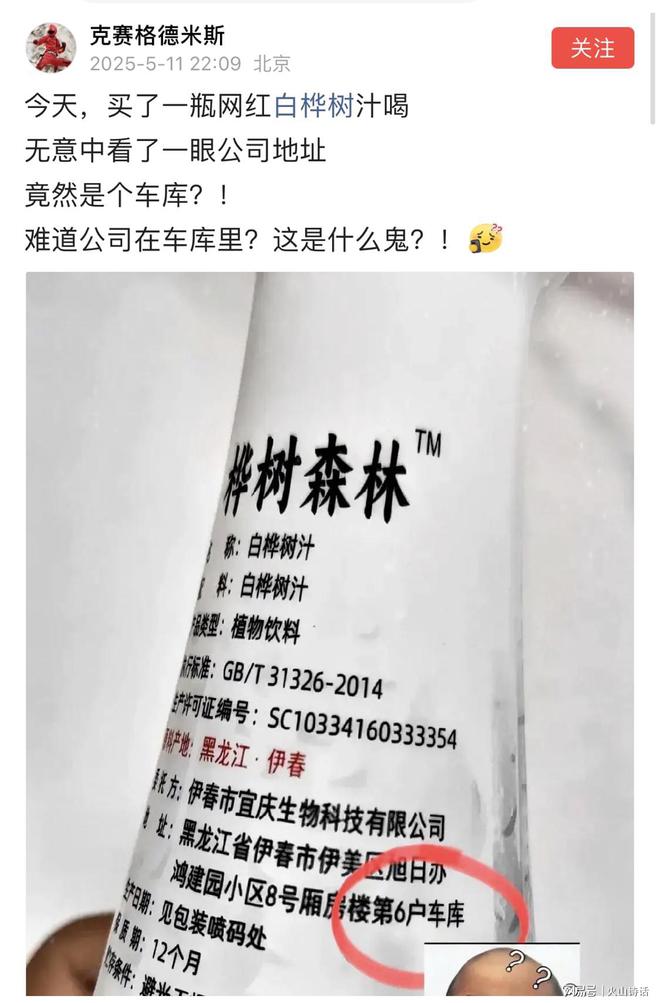
Task: Open the 白桦树 keyword link
Action: click(314, 107)
